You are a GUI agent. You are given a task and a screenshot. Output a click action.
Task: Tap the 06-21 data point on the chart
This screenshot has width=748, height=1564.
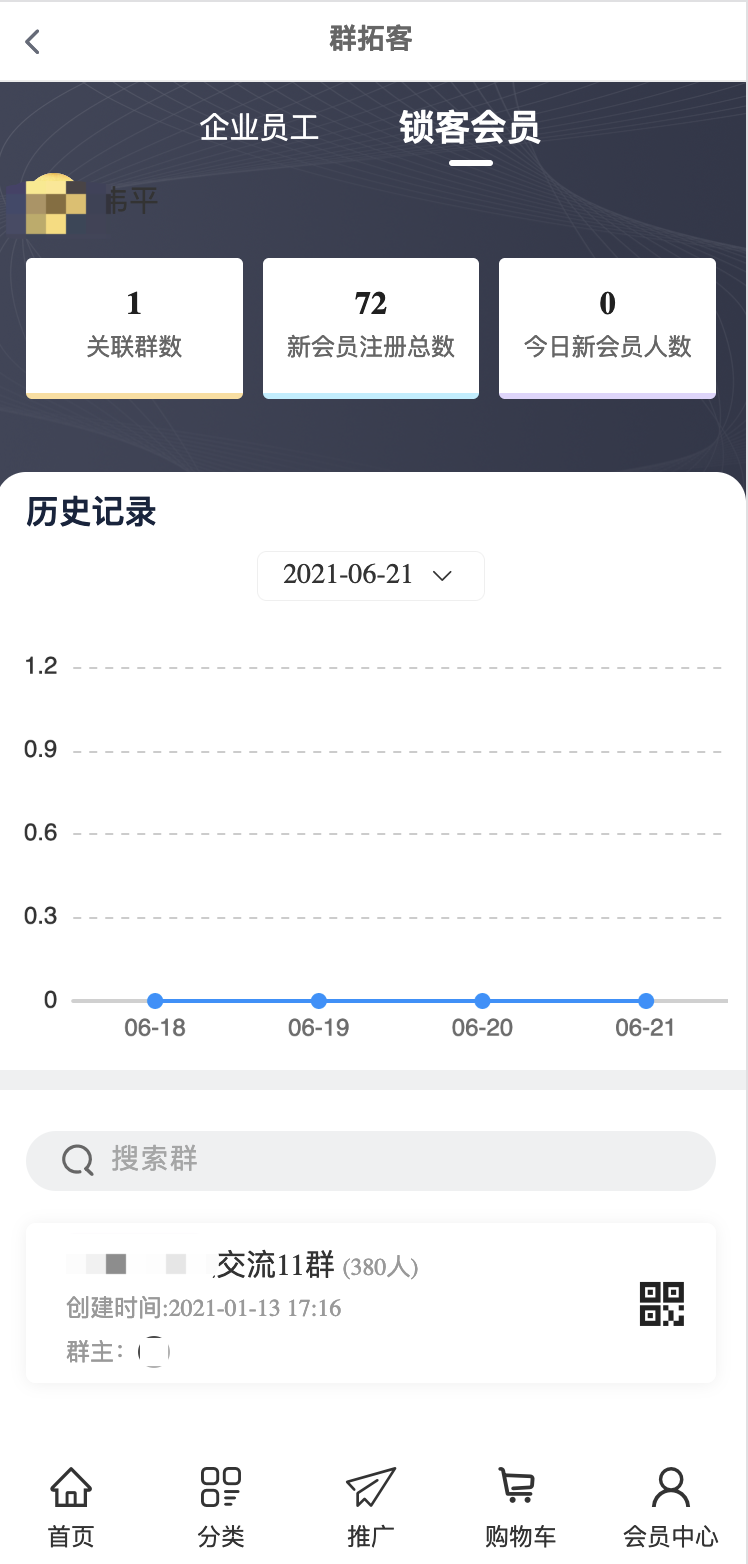(646, 1000)
